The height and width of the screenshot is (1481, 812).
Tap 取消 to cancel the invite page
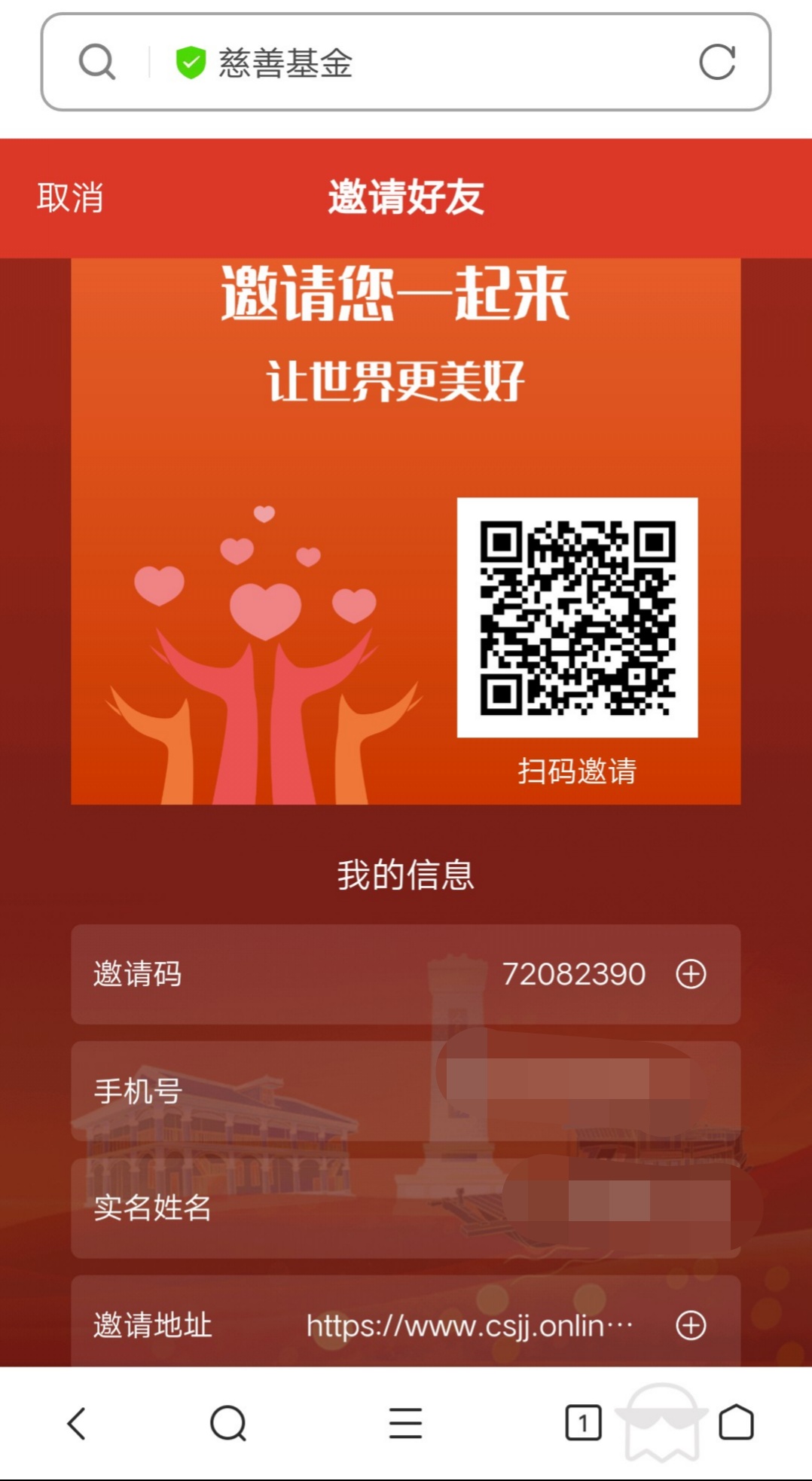(x=70, y=197)
